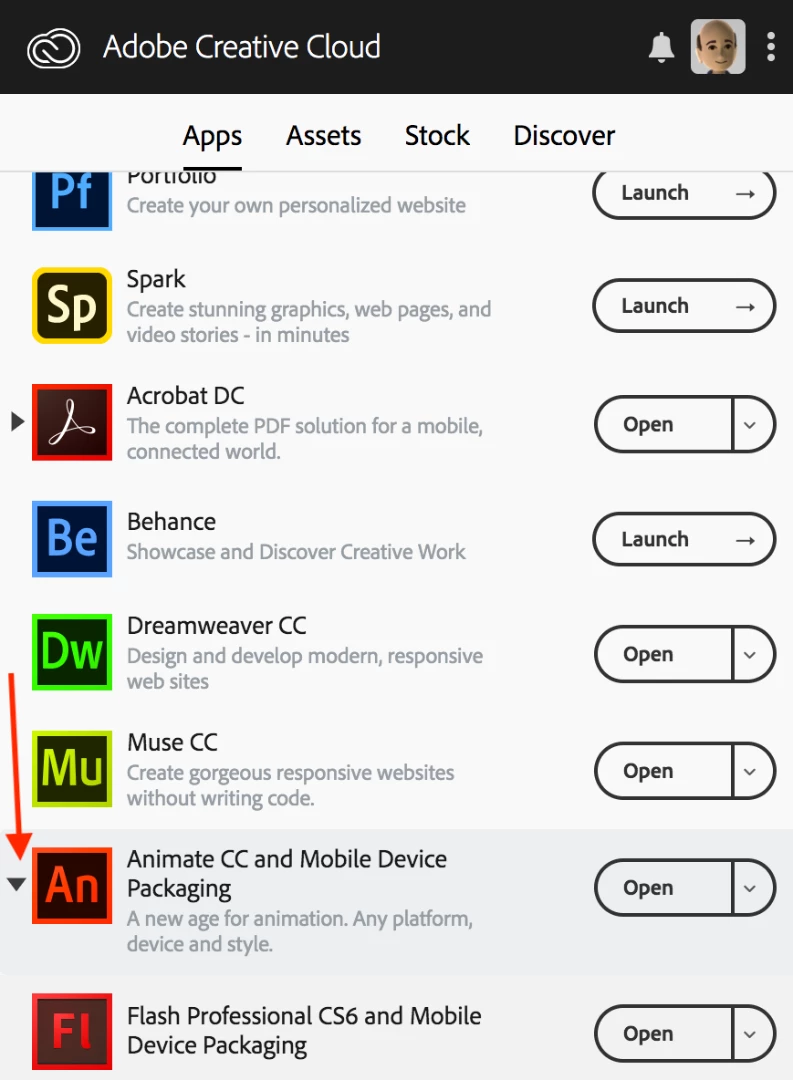Launch Behance
The image size is (793, 1080).
[684, 539]
